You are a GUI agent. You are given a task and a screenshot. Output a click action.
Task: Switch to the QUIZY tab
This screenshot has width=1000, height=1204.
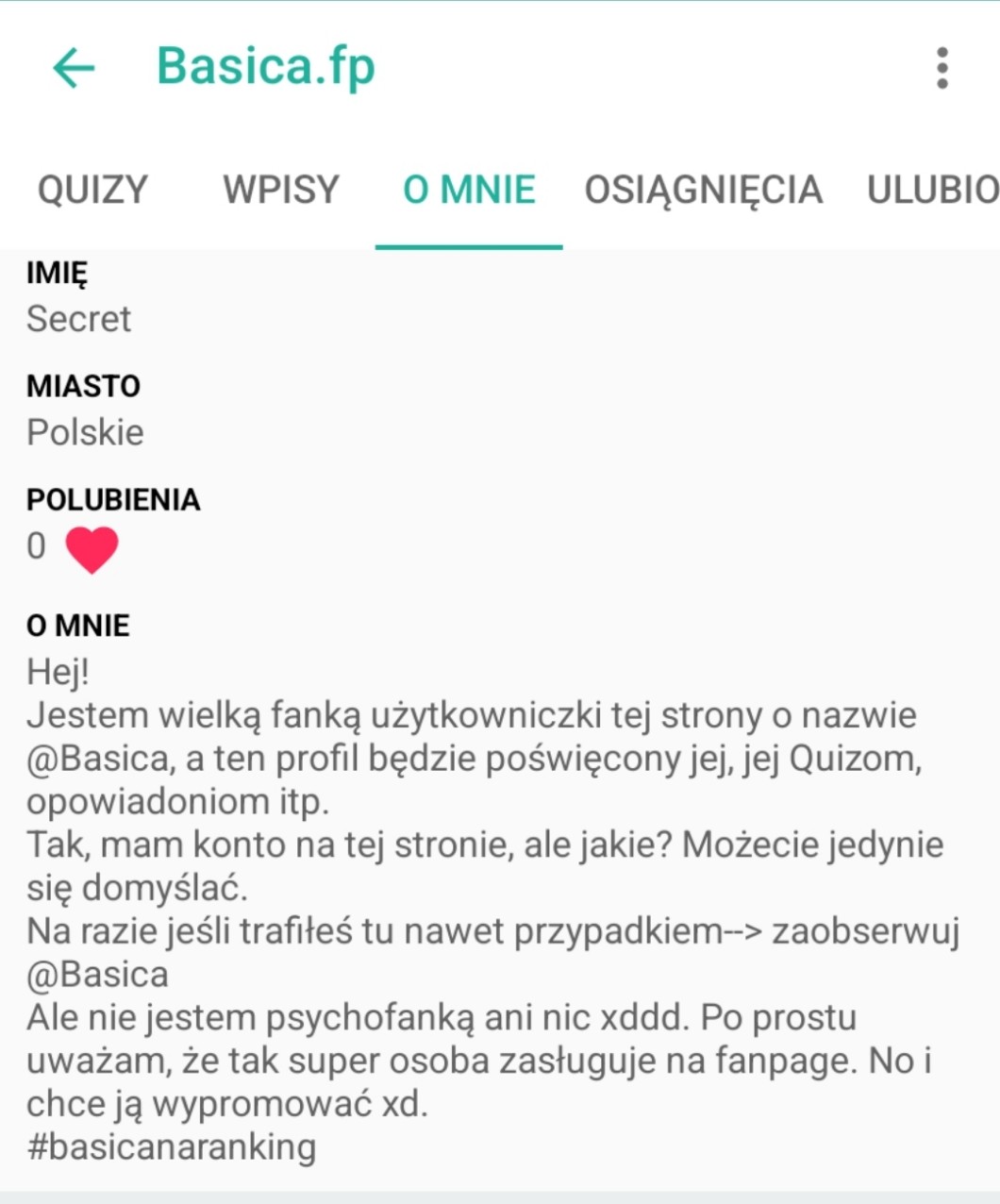[x=92, y=190]
